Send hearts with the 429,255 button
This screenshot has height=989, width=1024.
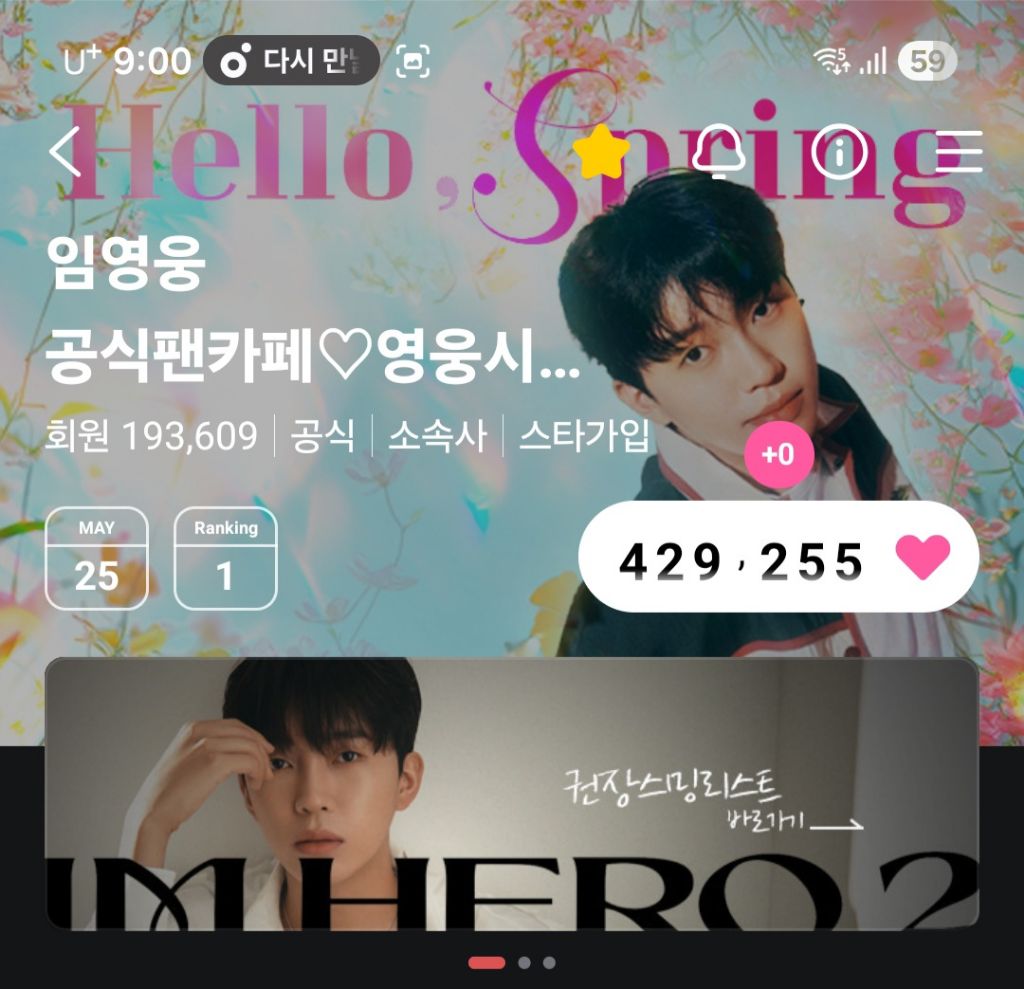pyautogui.click(x=778, y=557)
